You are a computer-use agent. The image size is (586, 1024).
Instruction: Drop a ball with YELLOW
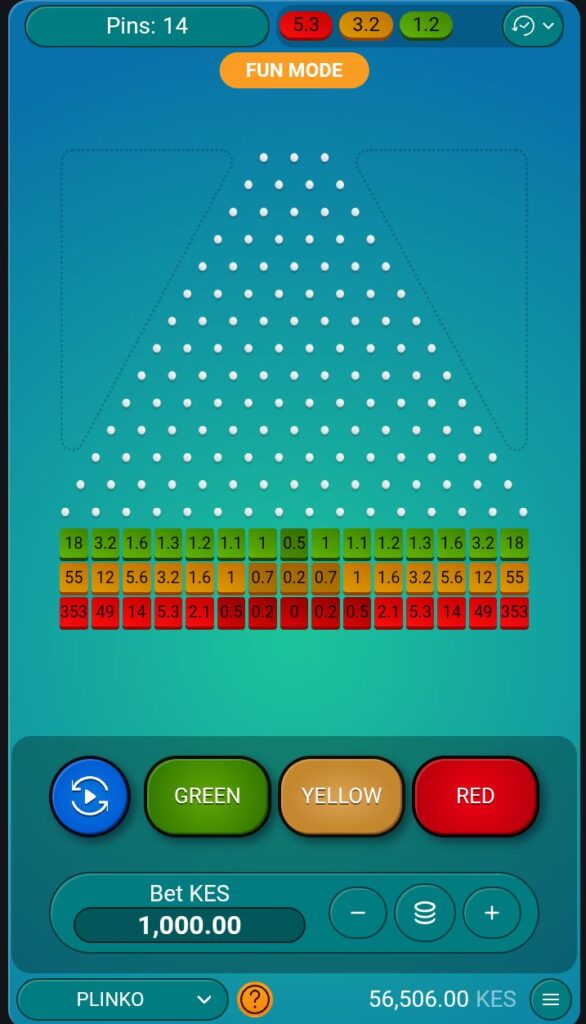[x=341, y=795]
